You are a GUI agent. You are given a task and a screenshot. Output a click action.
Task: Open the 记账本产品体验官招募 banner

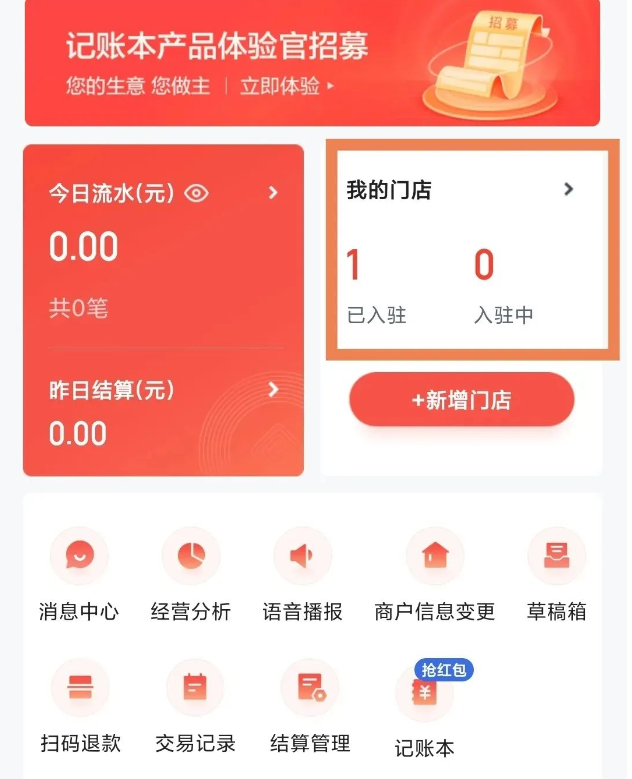pyautogui.click(x=312, y=62)
